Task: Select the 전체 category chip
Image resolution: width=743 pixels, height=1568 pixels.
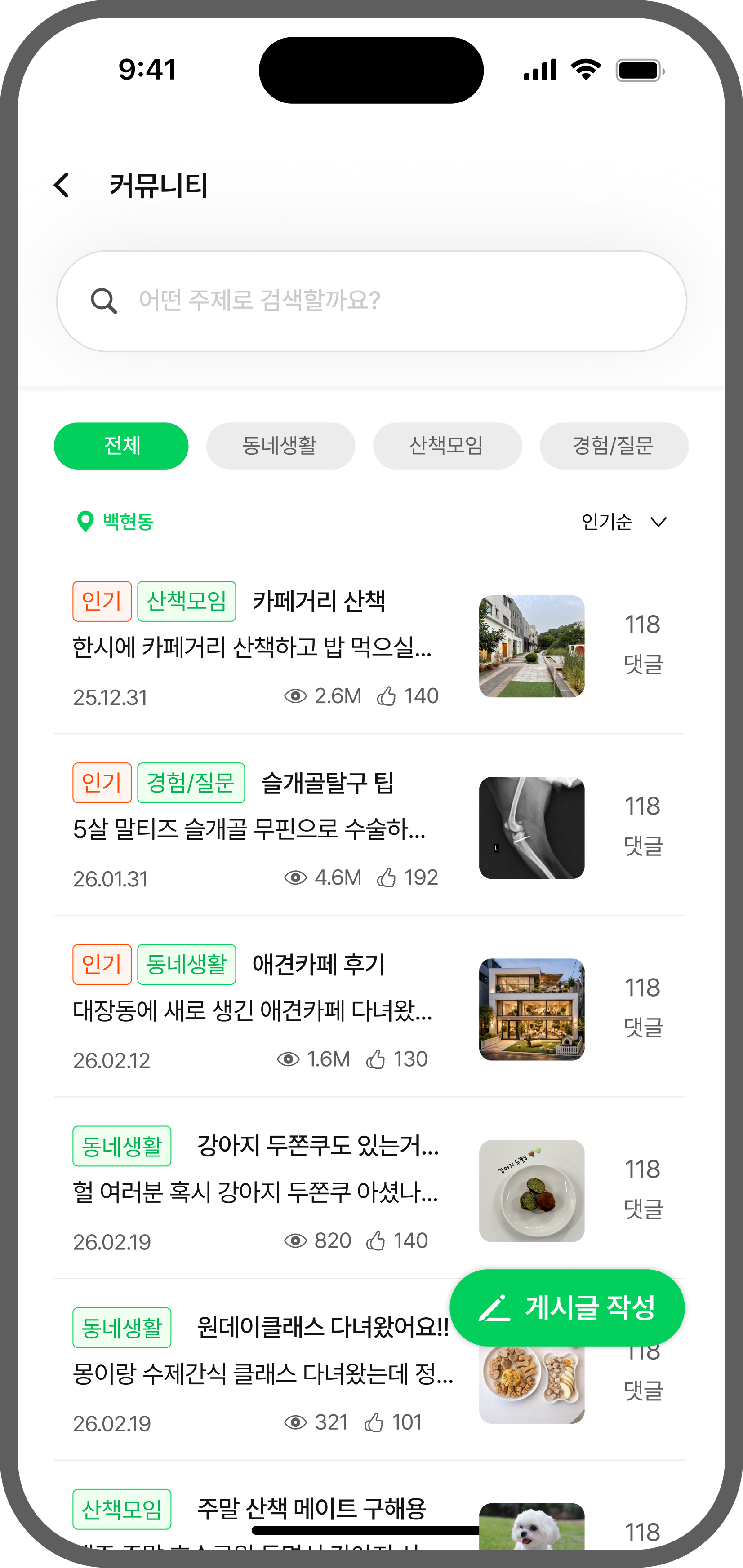Action: tap(121, 446)
